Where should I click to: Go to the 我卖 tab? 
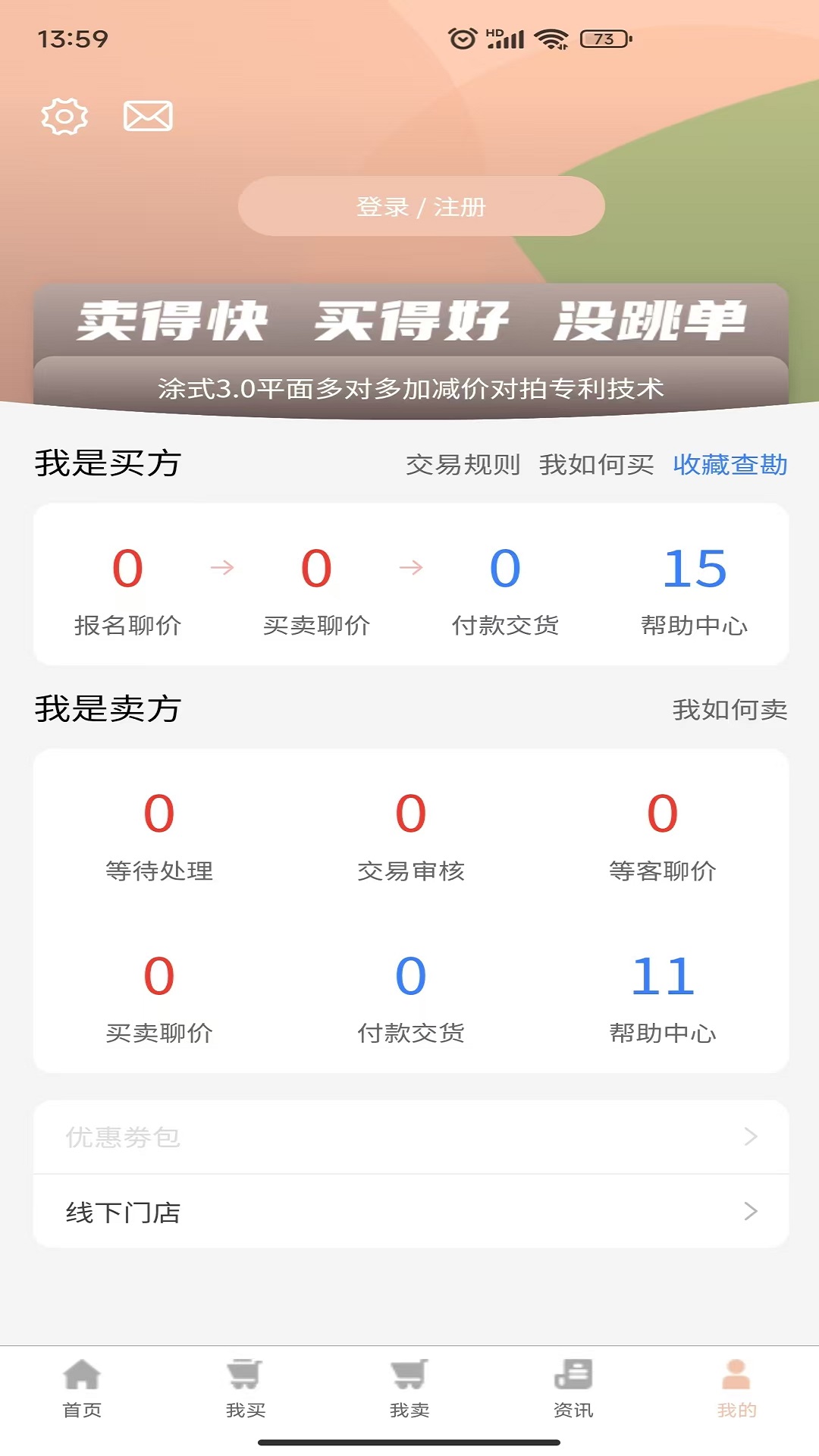pos(409,1389)
